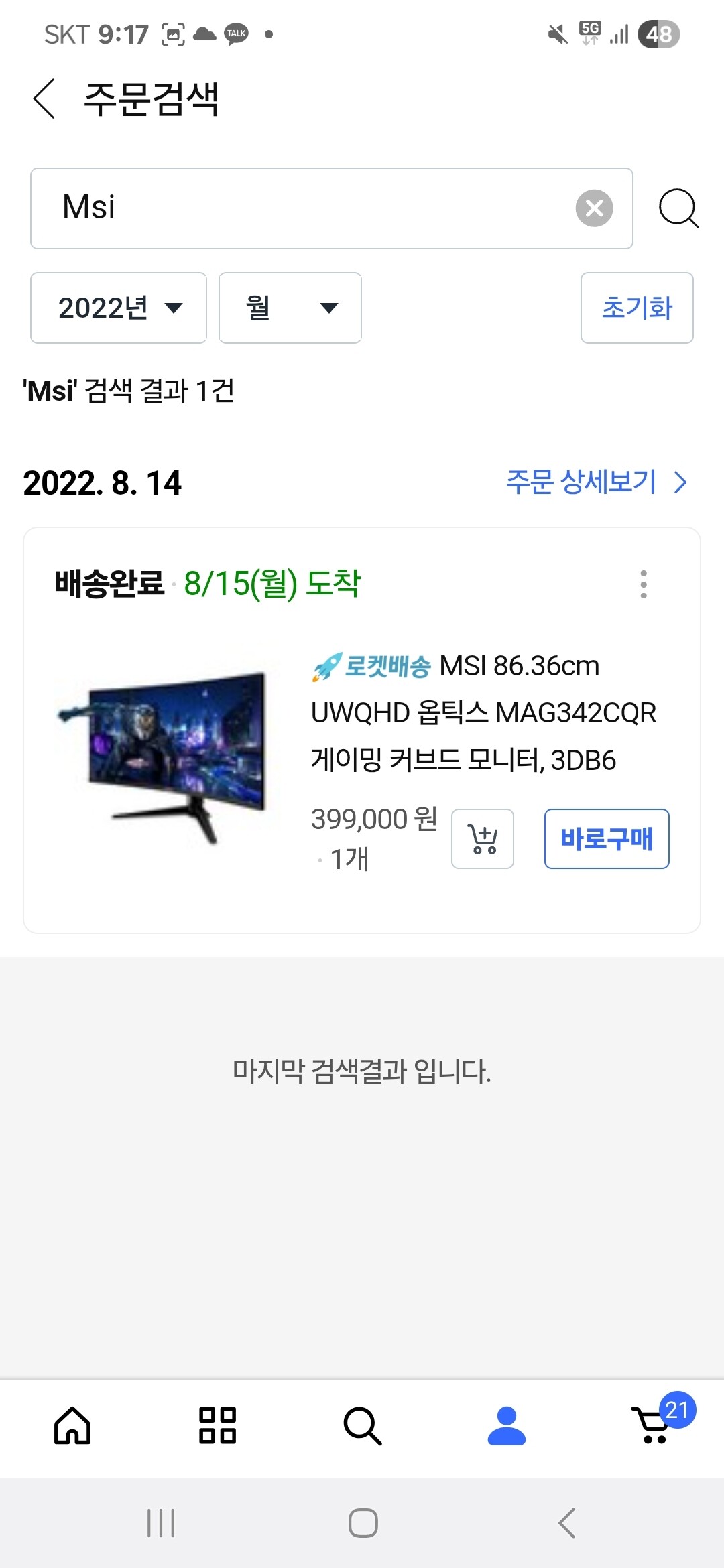
Task: Open the category grid tab
Action: pyautogui.click(x=217, y=1425)
